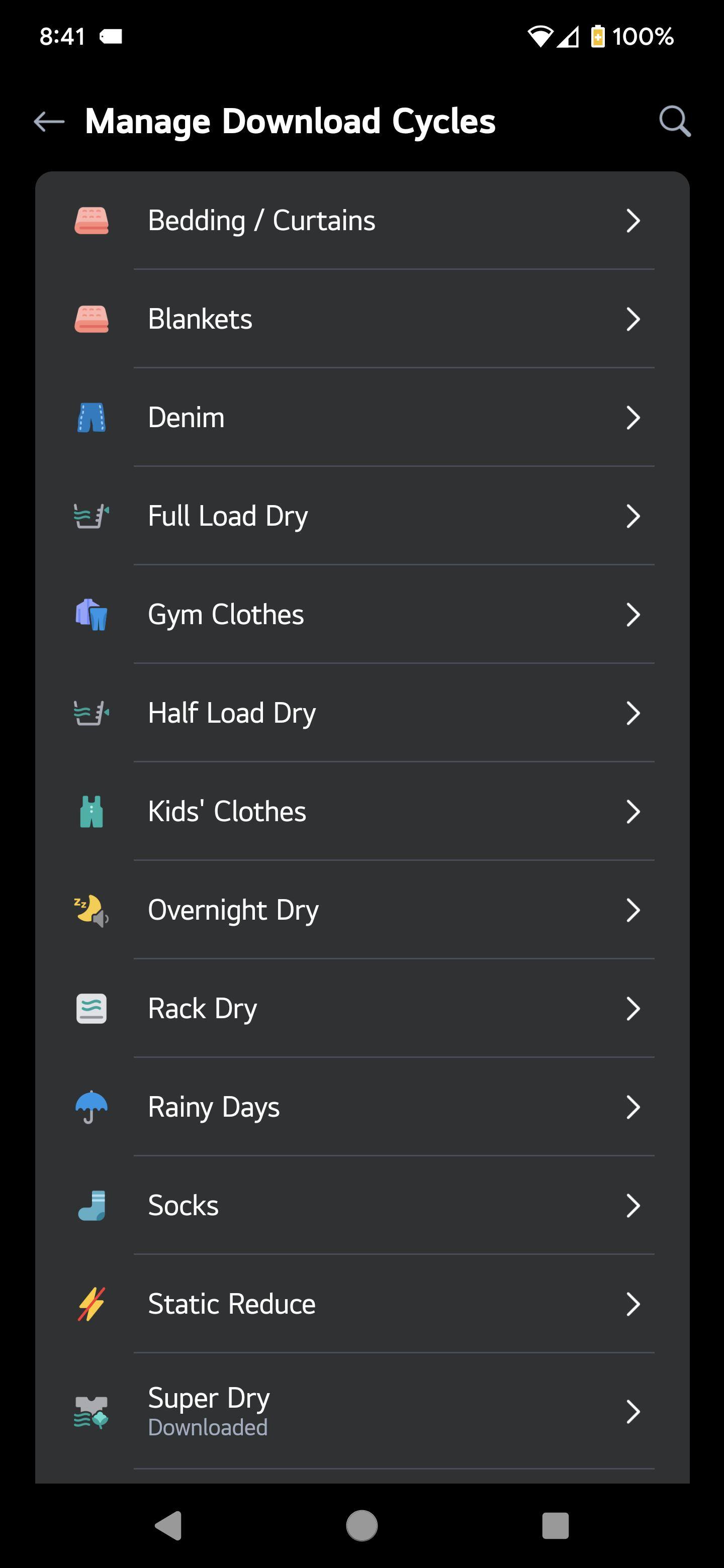Select the Blankets cycle
The width and height of the screenshot is (724, 1568).
pos(361,319)
